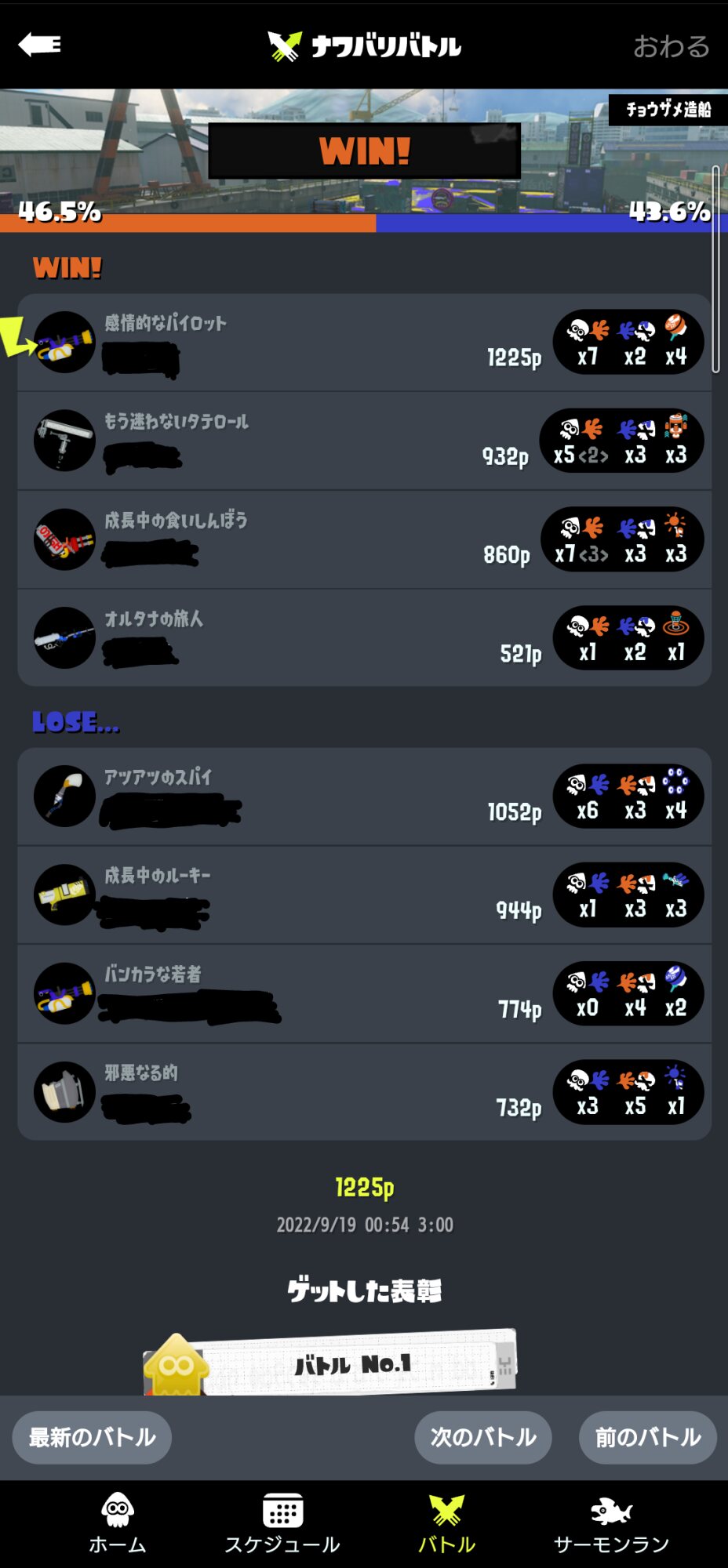Screen dimensions: 728x1568
Task: Open player row 成長中のルーキー
Action: coord(314,895)
